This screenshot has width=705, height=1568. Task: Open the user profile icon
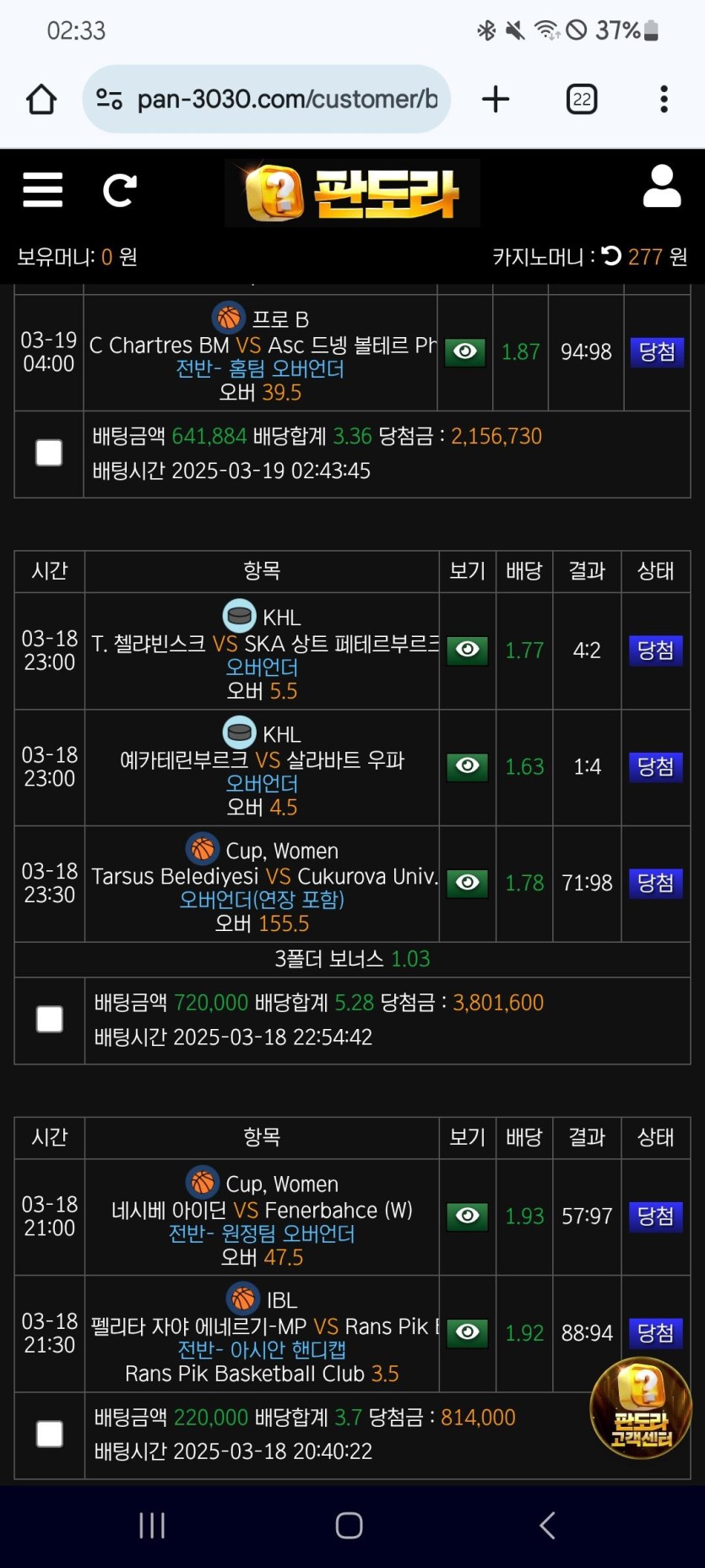(x=661, y=187)
